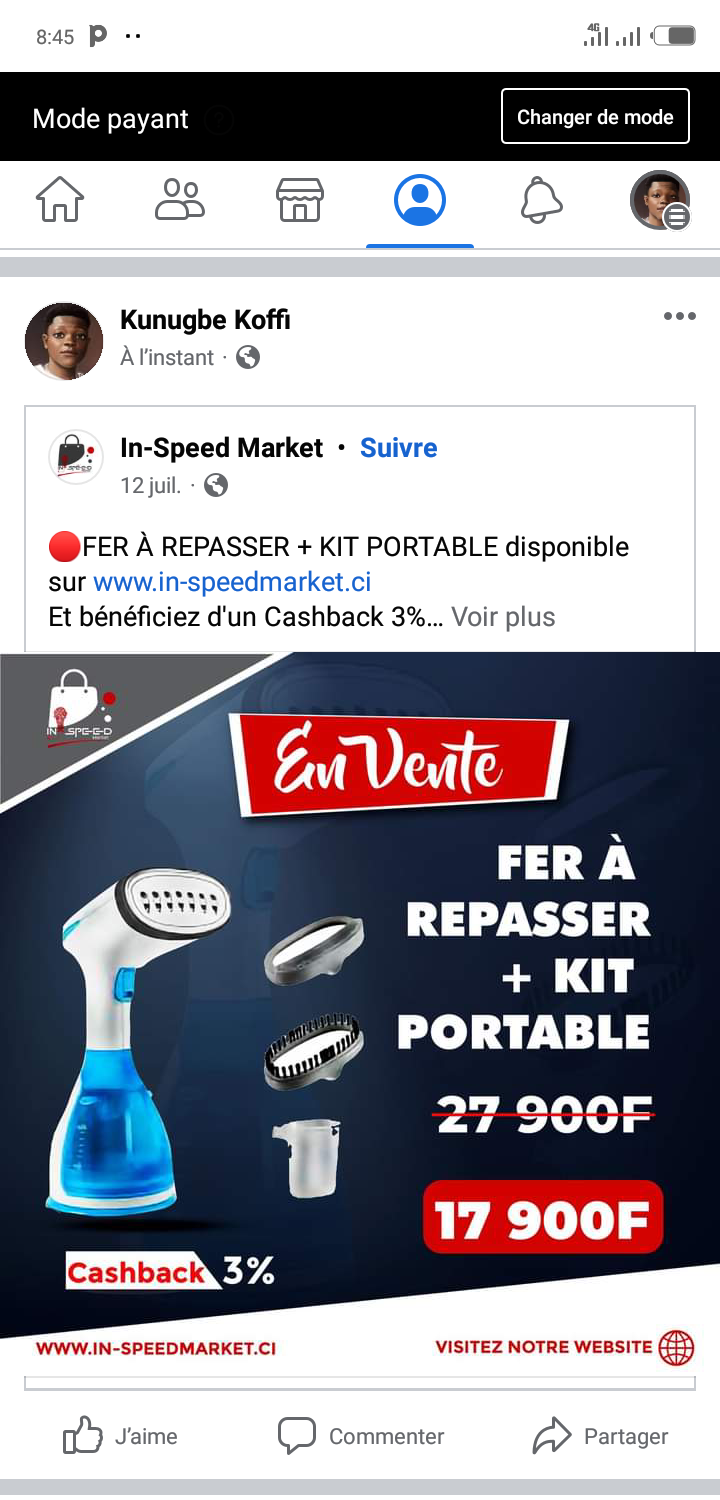The image size is (720, 1500).
Task: Tap the help icon beside Mode payant
Action: [x=219, y=120]
